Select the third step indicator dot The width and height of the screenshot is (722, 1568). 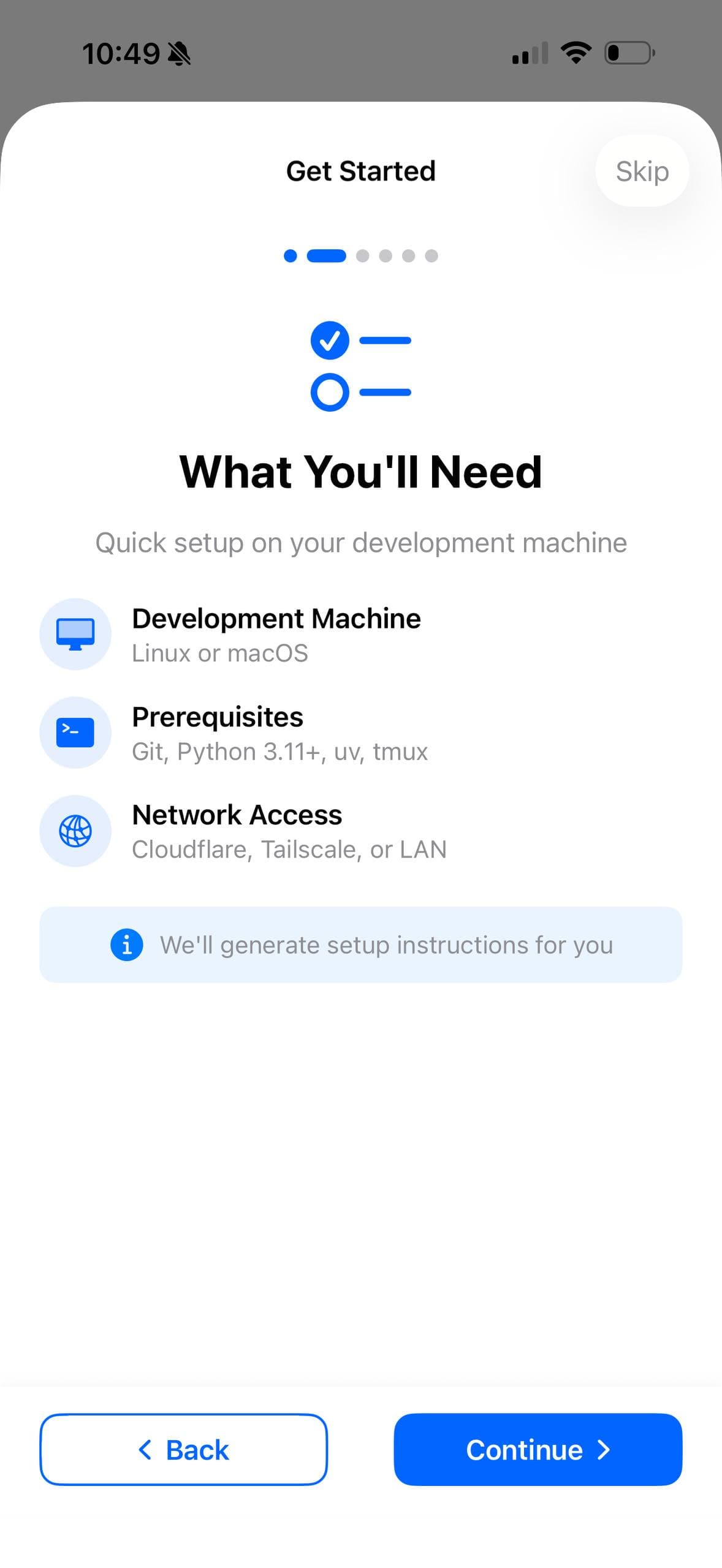point(363,256)
